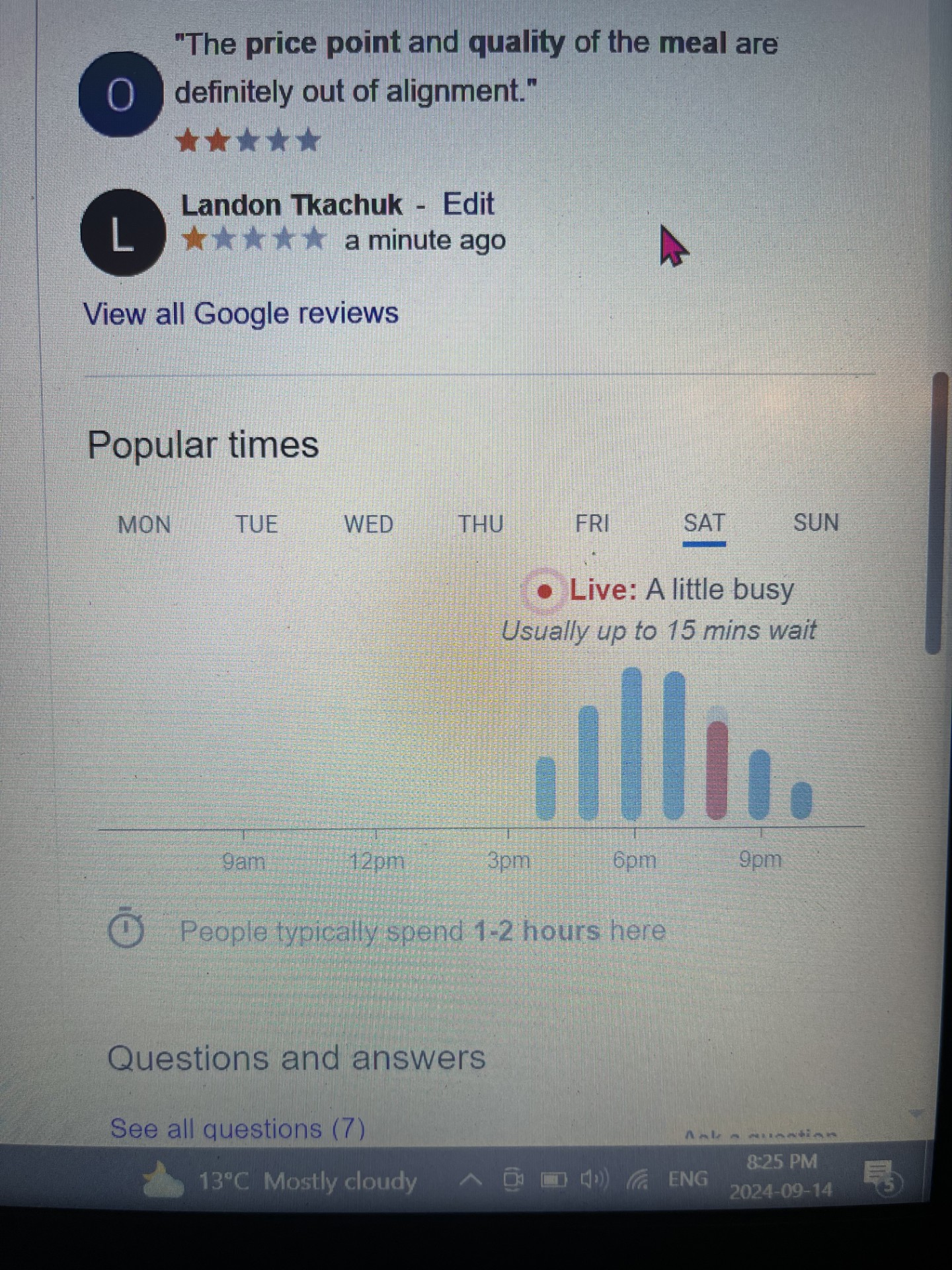Open volume control in the taskbar

pyautogui.click(x=594, y=1179)
